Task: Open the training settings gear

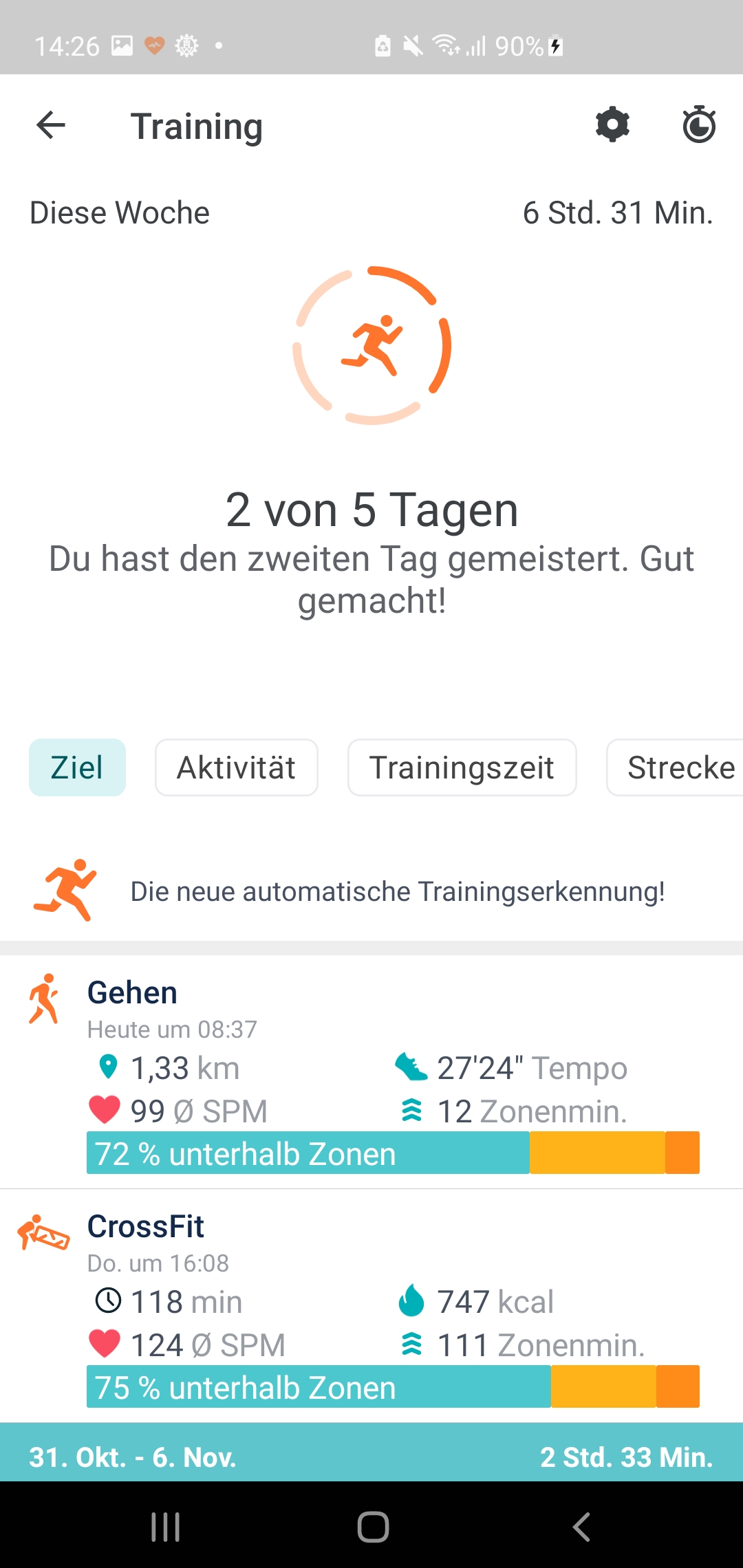Action: [612, 125]
